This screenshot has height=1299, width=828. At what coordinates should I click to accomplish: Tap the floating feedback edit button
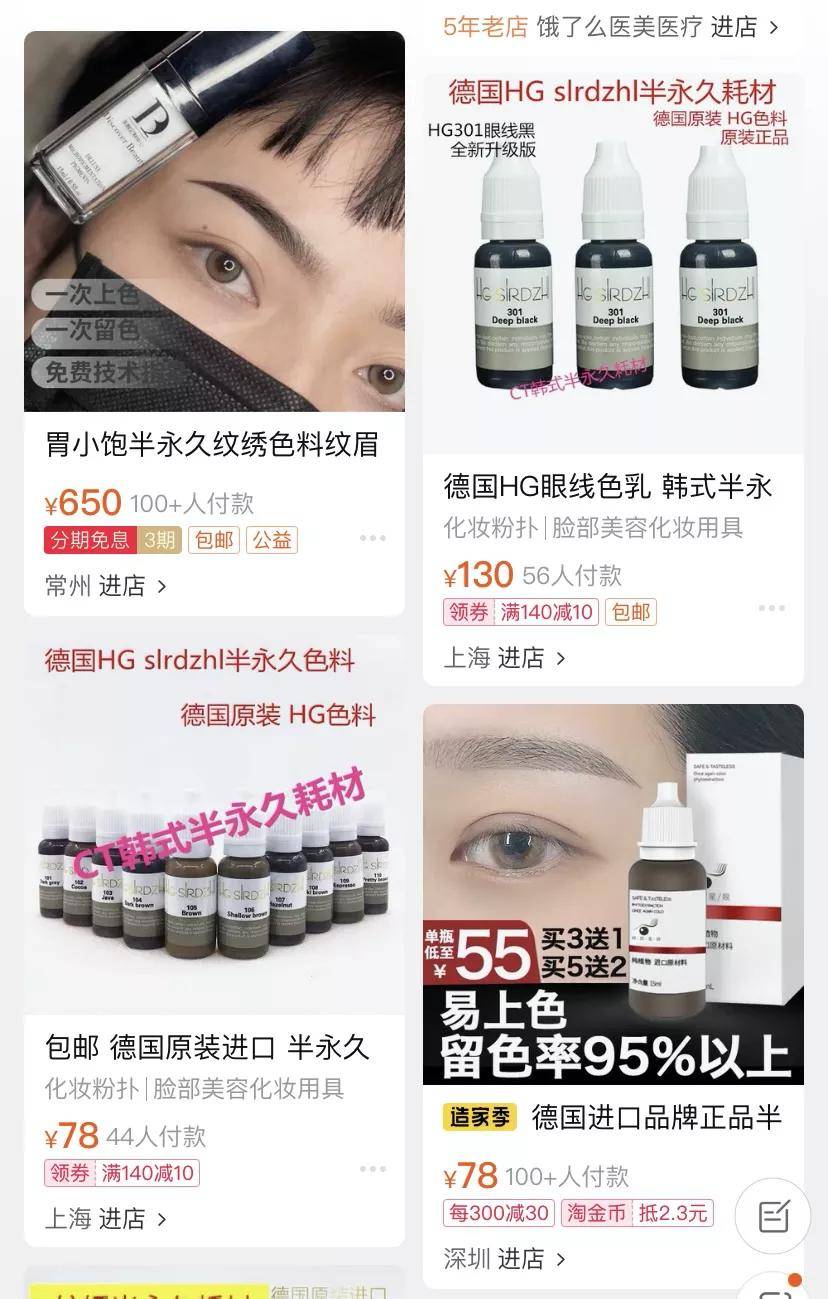pyautogui.click(x=772, y=1216)
